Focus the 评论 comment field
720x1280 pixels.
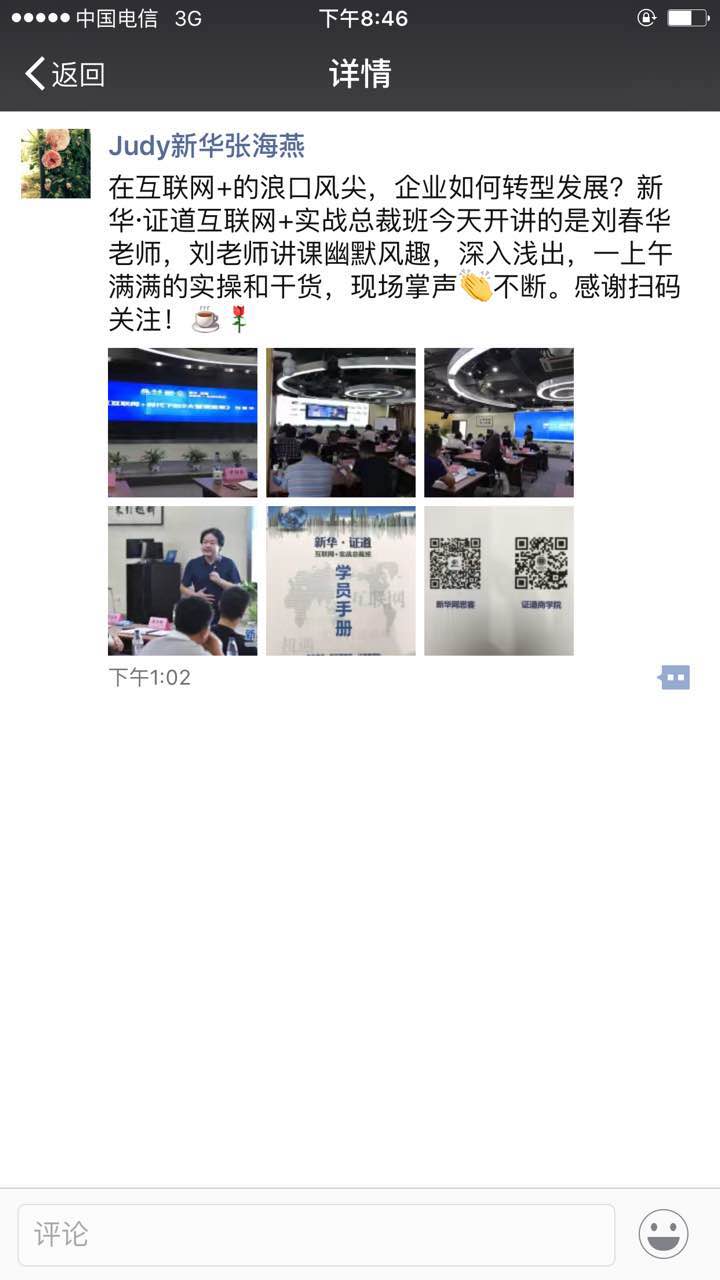pyautogui.click(x=316, y=1235)
